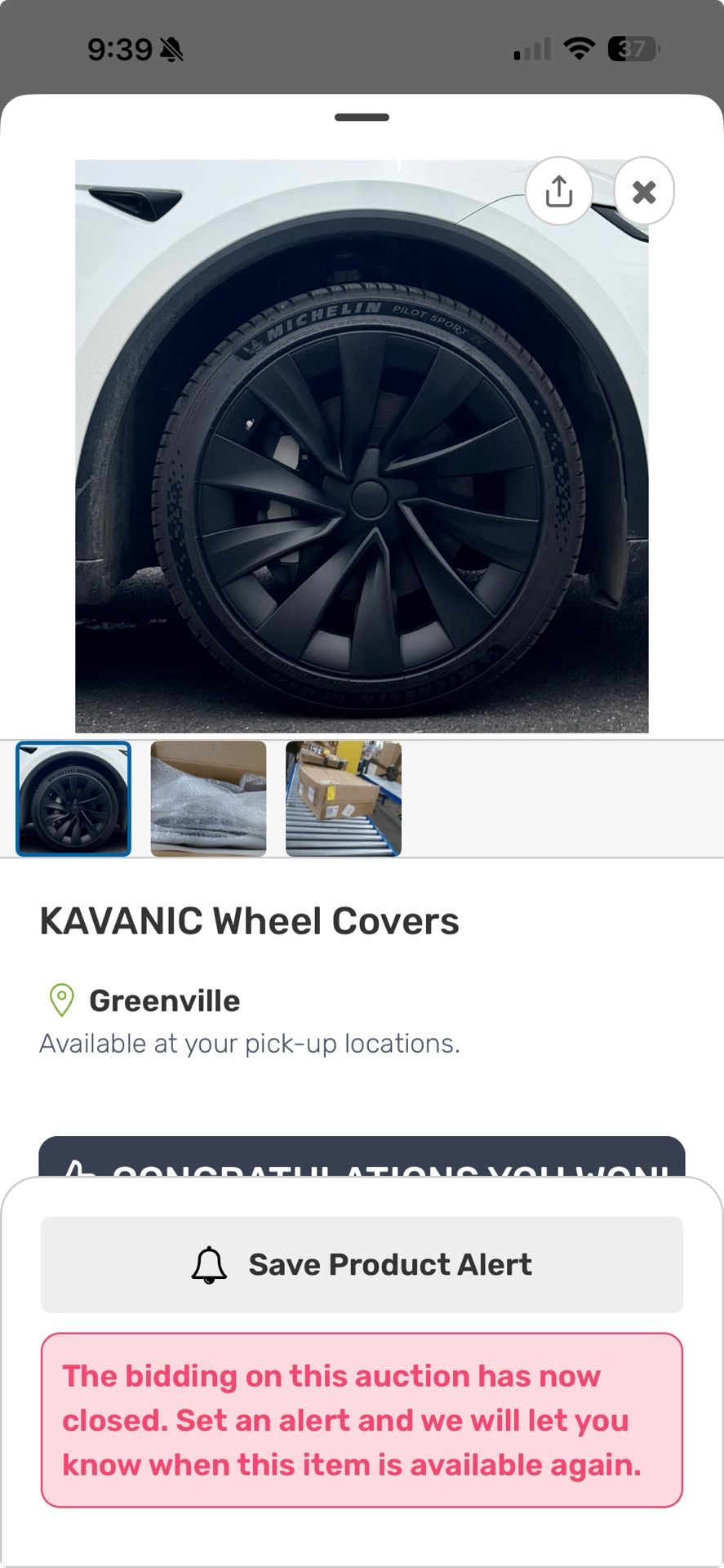The height and width of the screenshot is (1568, 724).
Task: Tap the Available at your pick-up locations text
Action: click(250, 1043)
